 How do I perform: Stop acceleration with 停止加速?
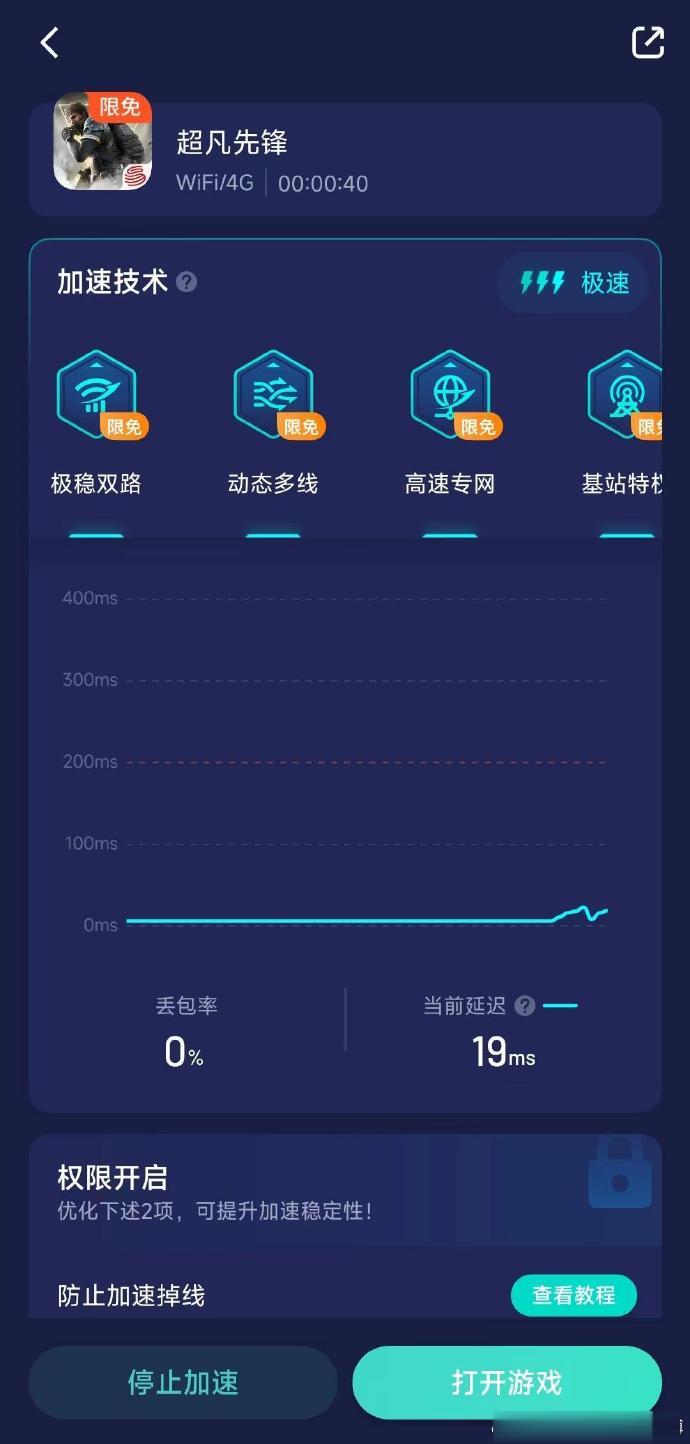tap(183, 1382)
